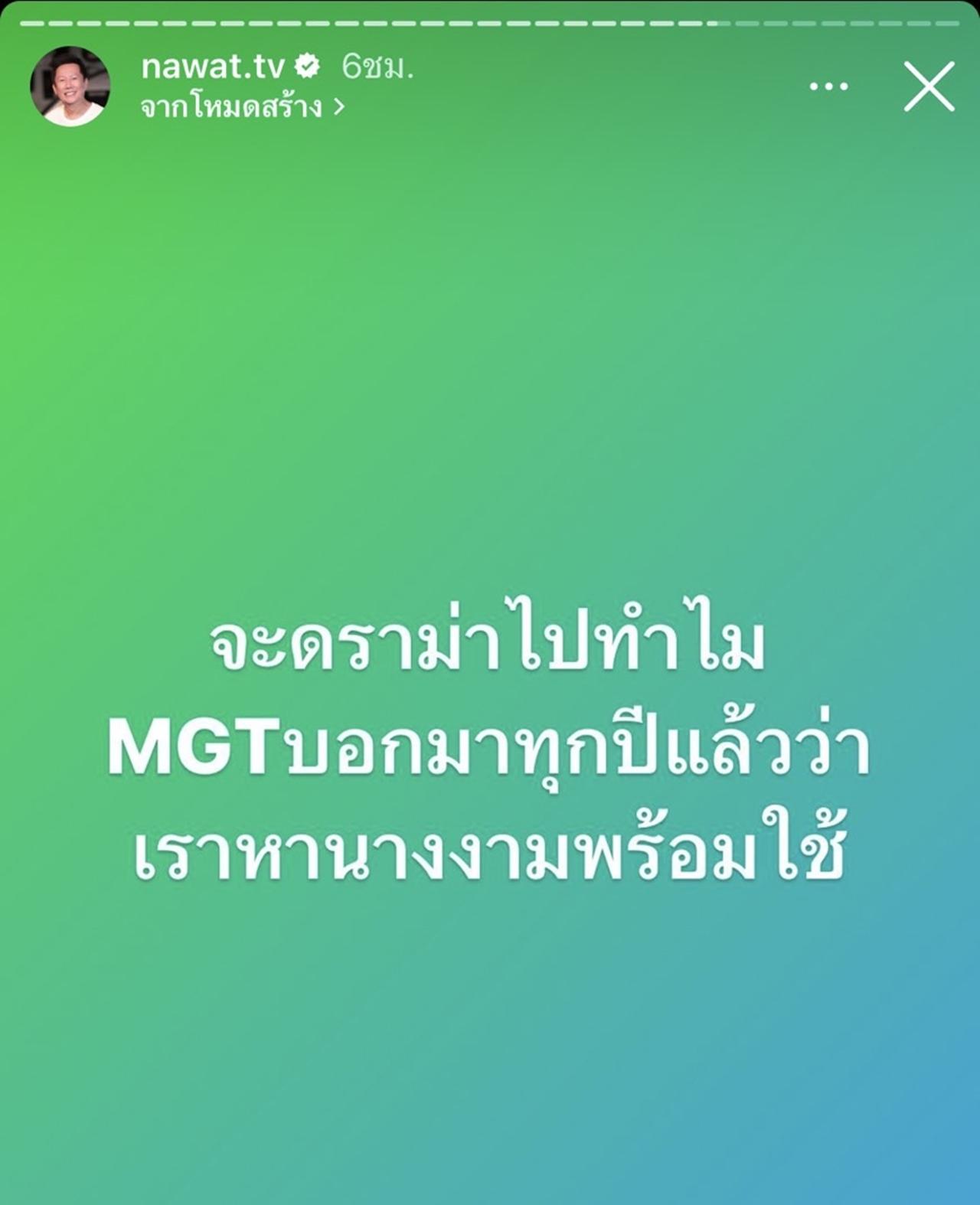Open nawat.tv profile picture

pyautogui.click(x=70, y=87)
